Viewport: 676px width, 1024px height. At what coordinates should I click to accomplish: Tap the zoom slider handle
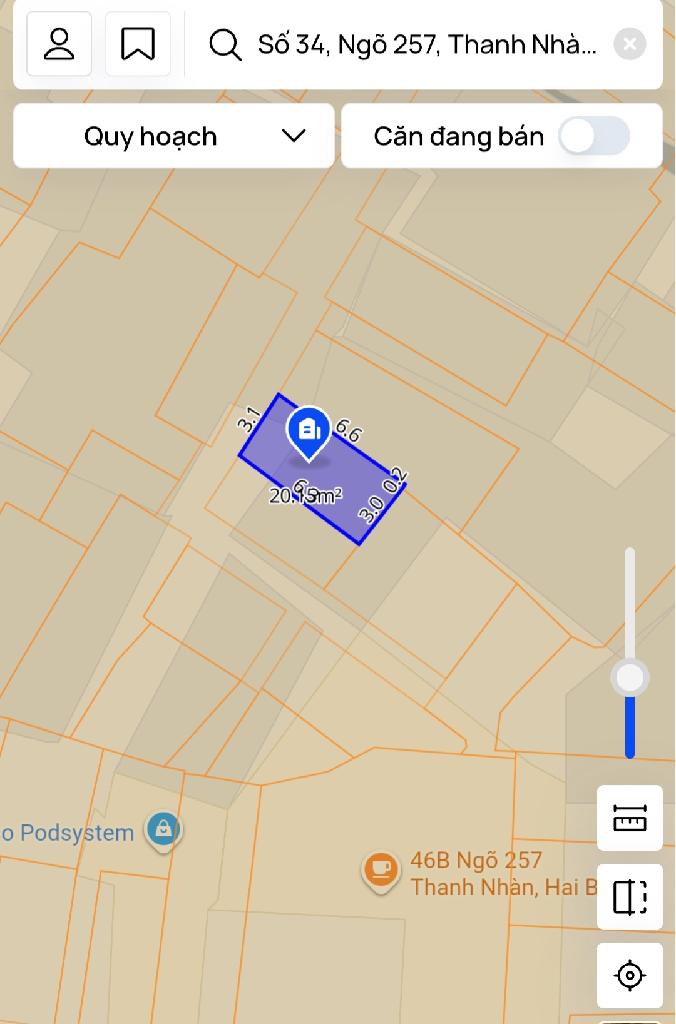click(x=630, y=678)
